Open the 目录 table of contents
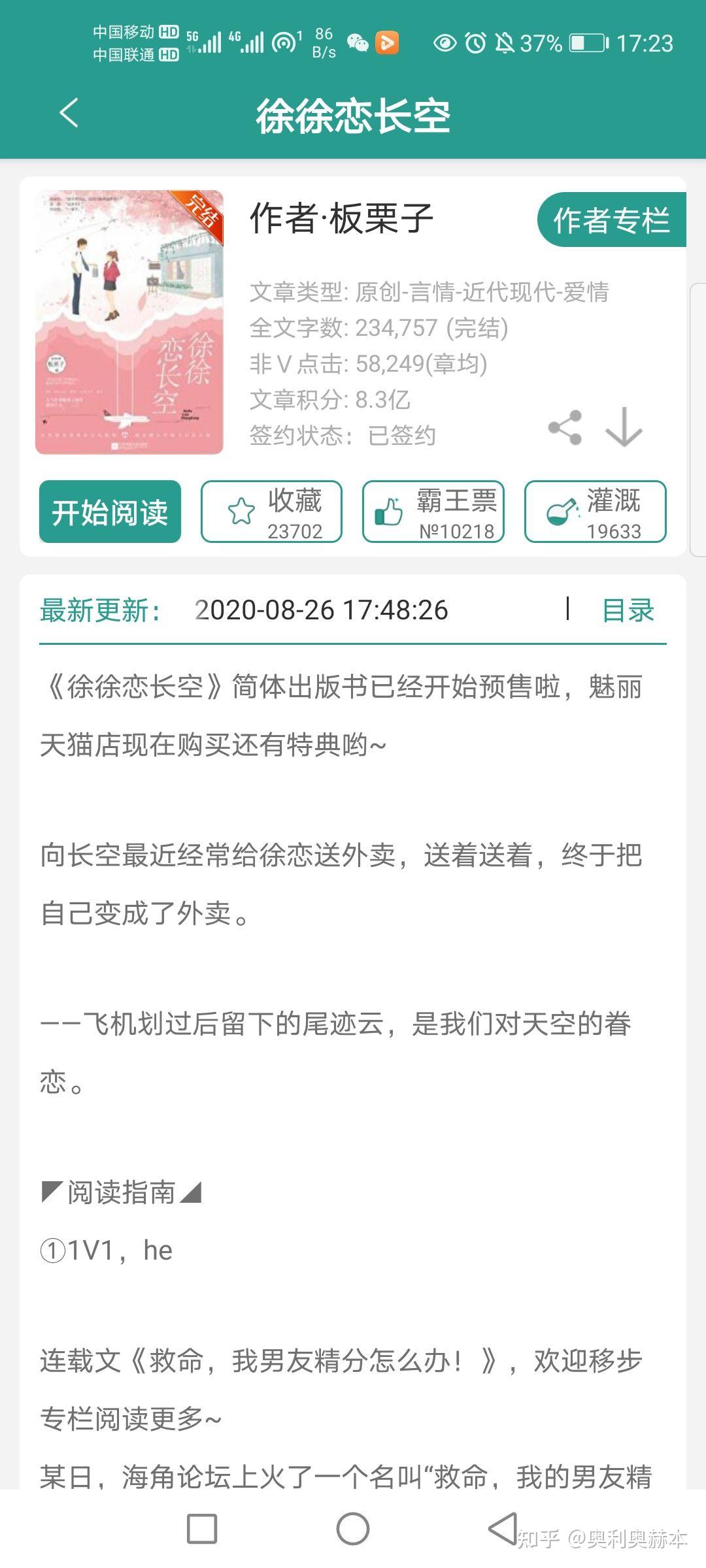Screen dimensions: 706x1568 (628, 610)
